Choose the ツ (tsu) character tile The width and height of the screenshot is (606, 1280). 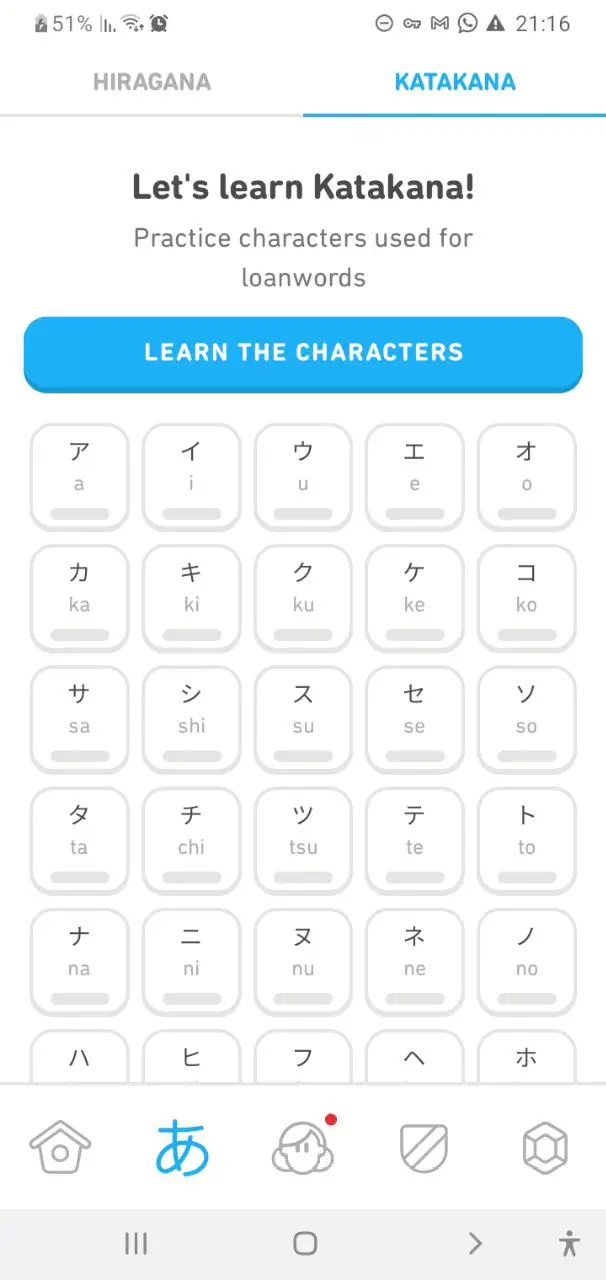[303, 840]
